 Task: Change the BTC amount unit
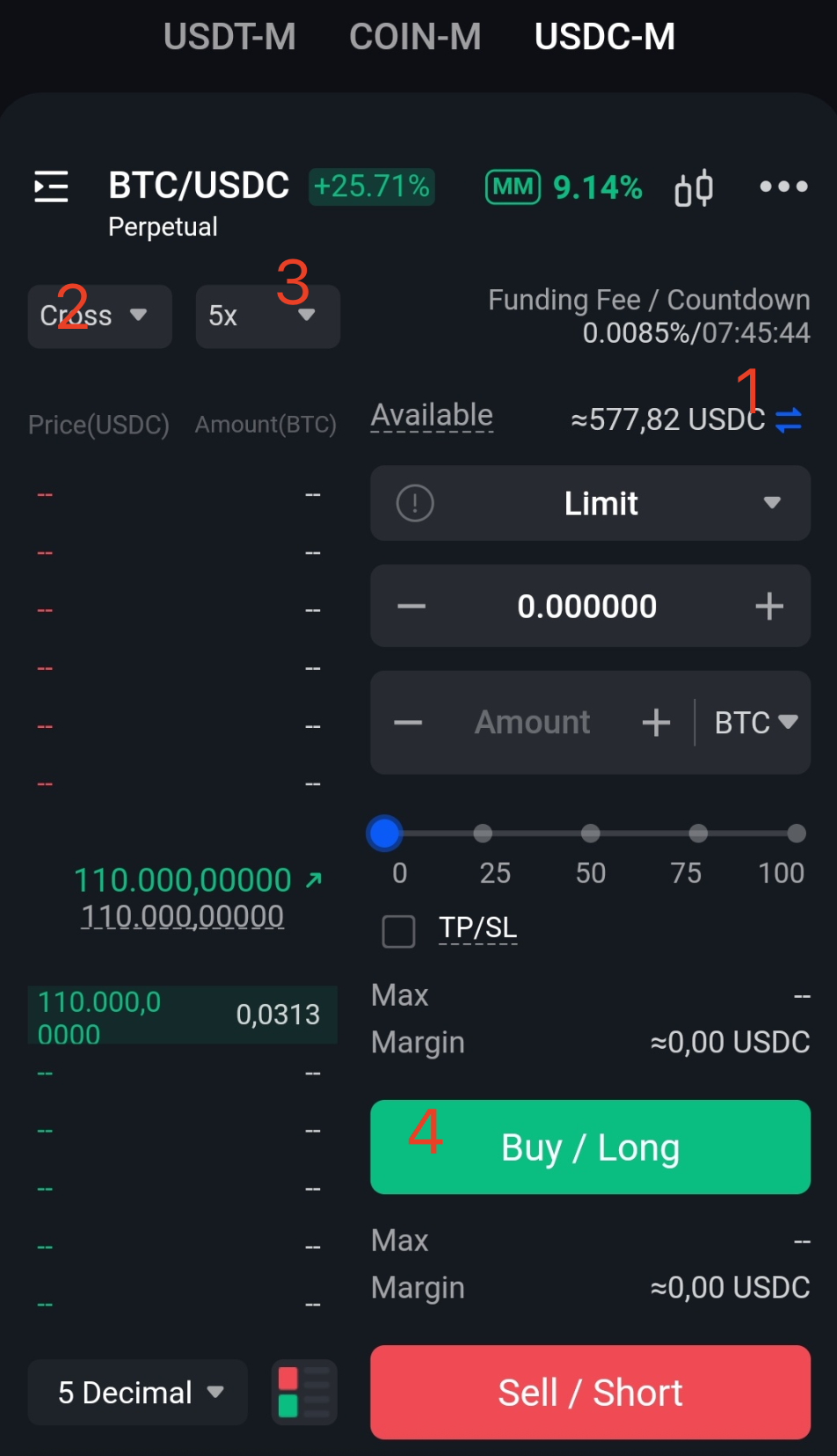[756, 723]
